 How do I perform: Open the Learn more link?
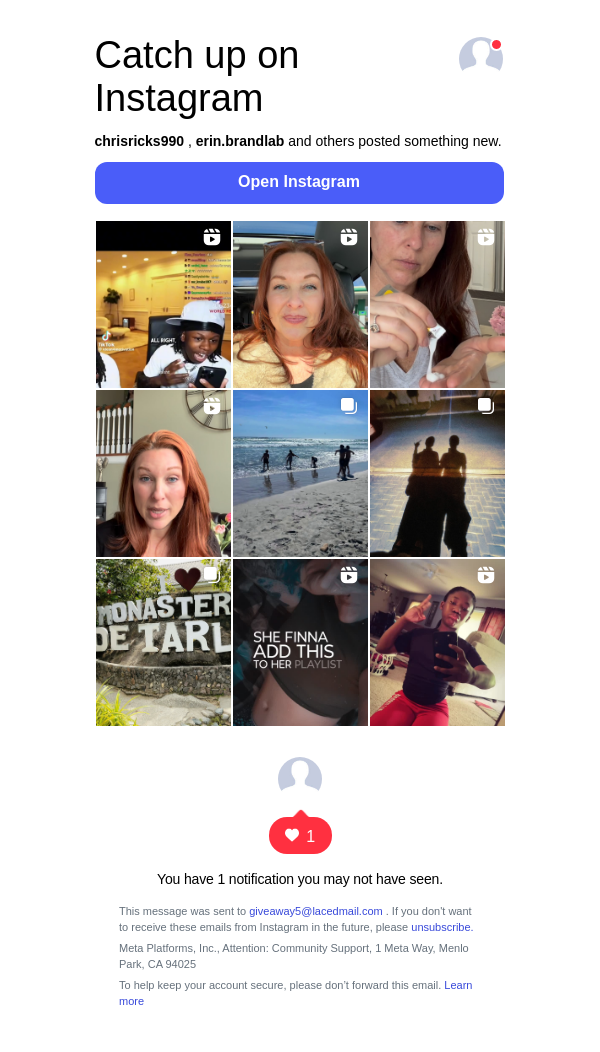(458, 985)
